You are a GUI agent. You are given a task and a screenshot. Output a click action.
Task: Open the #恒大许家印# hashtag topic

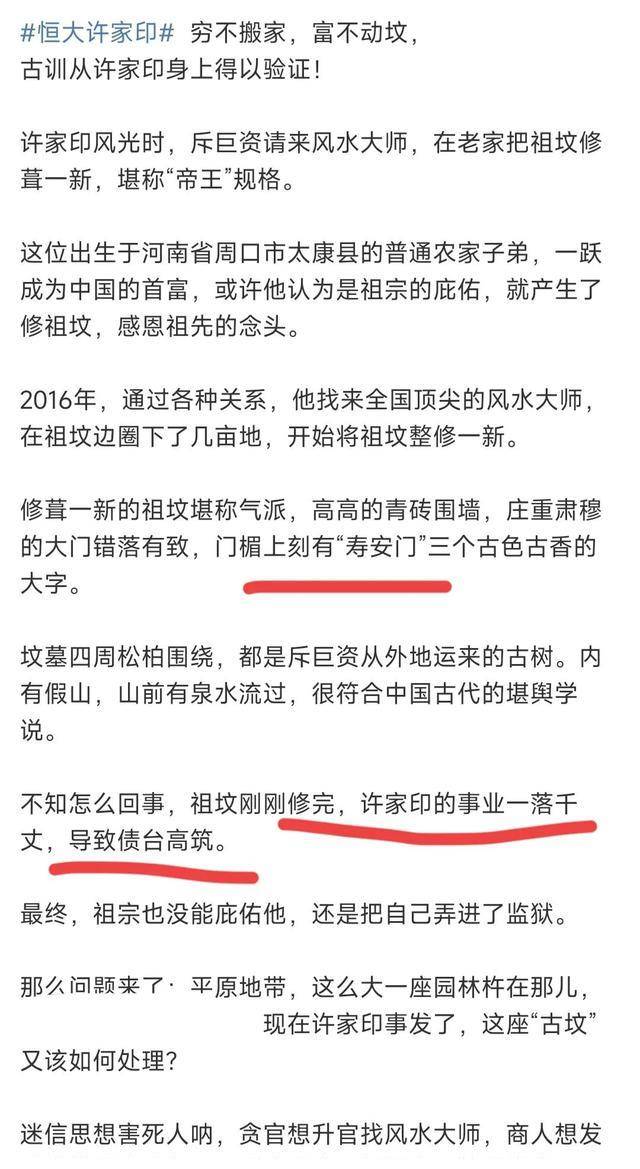(98, 34)
